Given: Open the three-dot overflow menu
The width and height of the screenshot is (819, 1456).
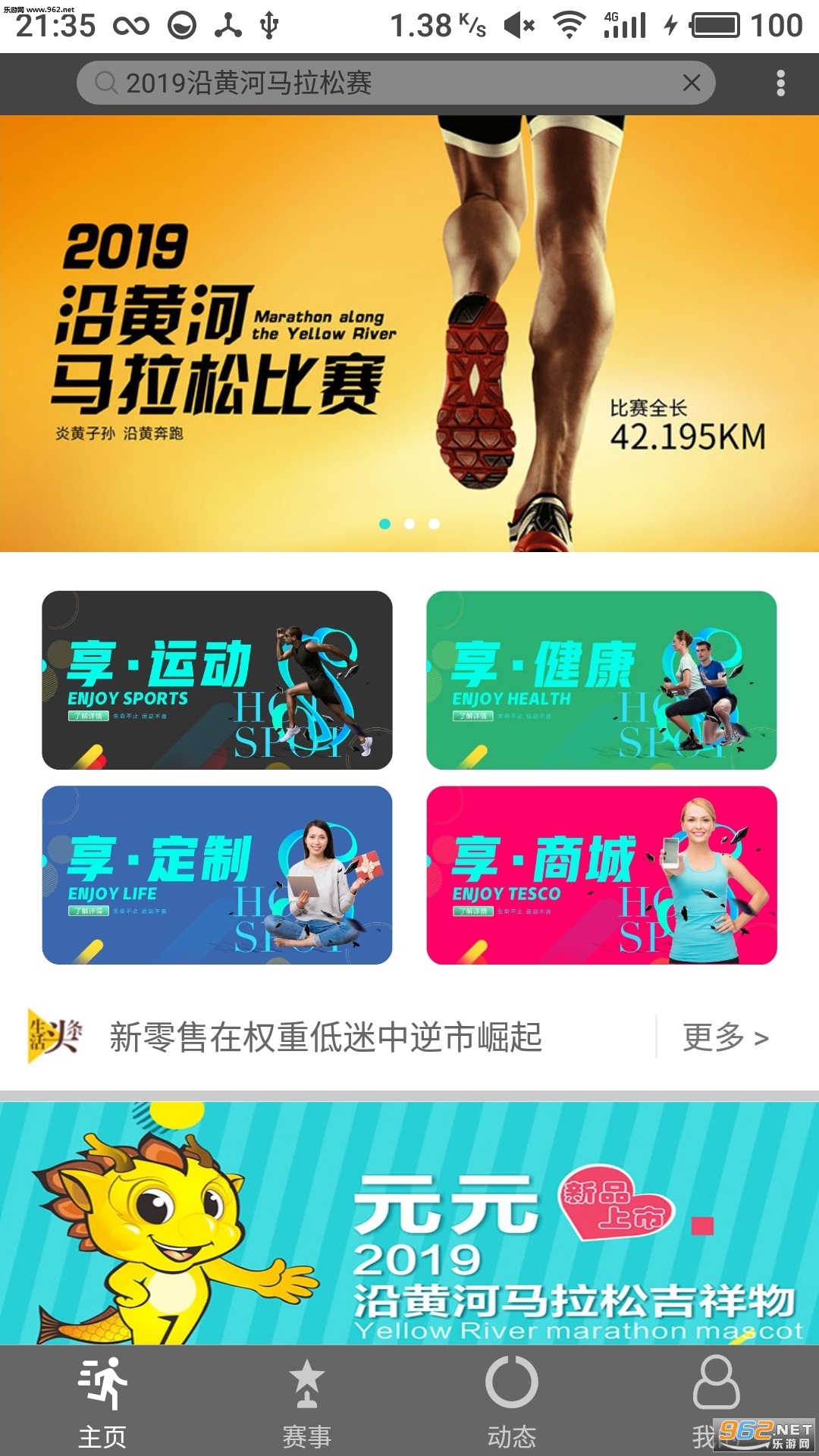Looking at the screenshot, I should click(780, 83).
